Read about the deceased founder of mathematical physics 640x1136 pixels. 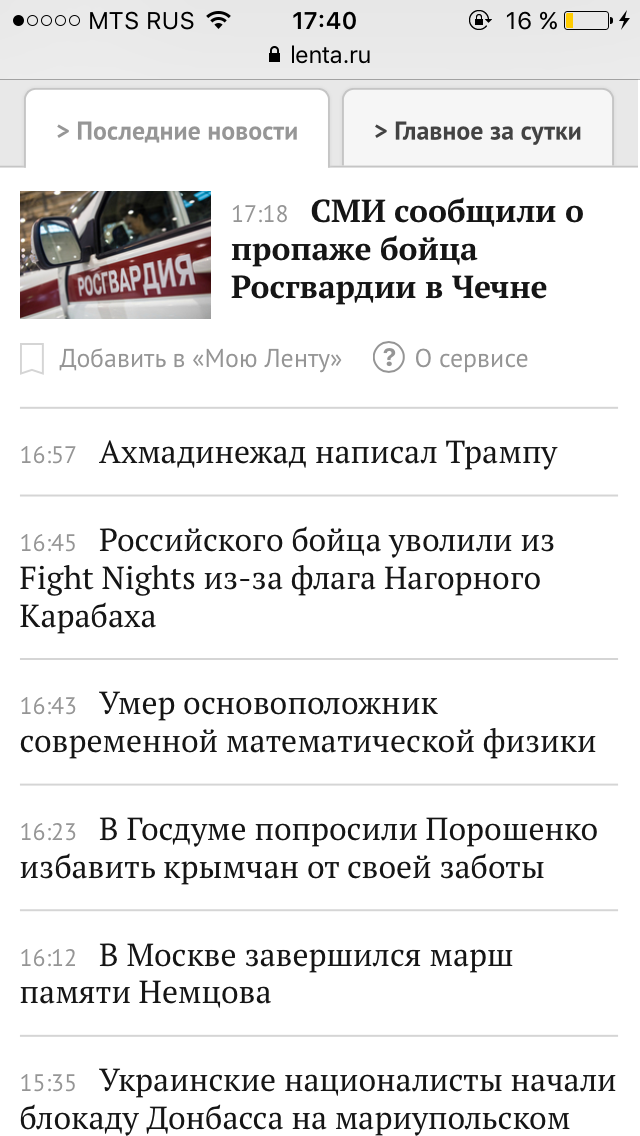308,722
